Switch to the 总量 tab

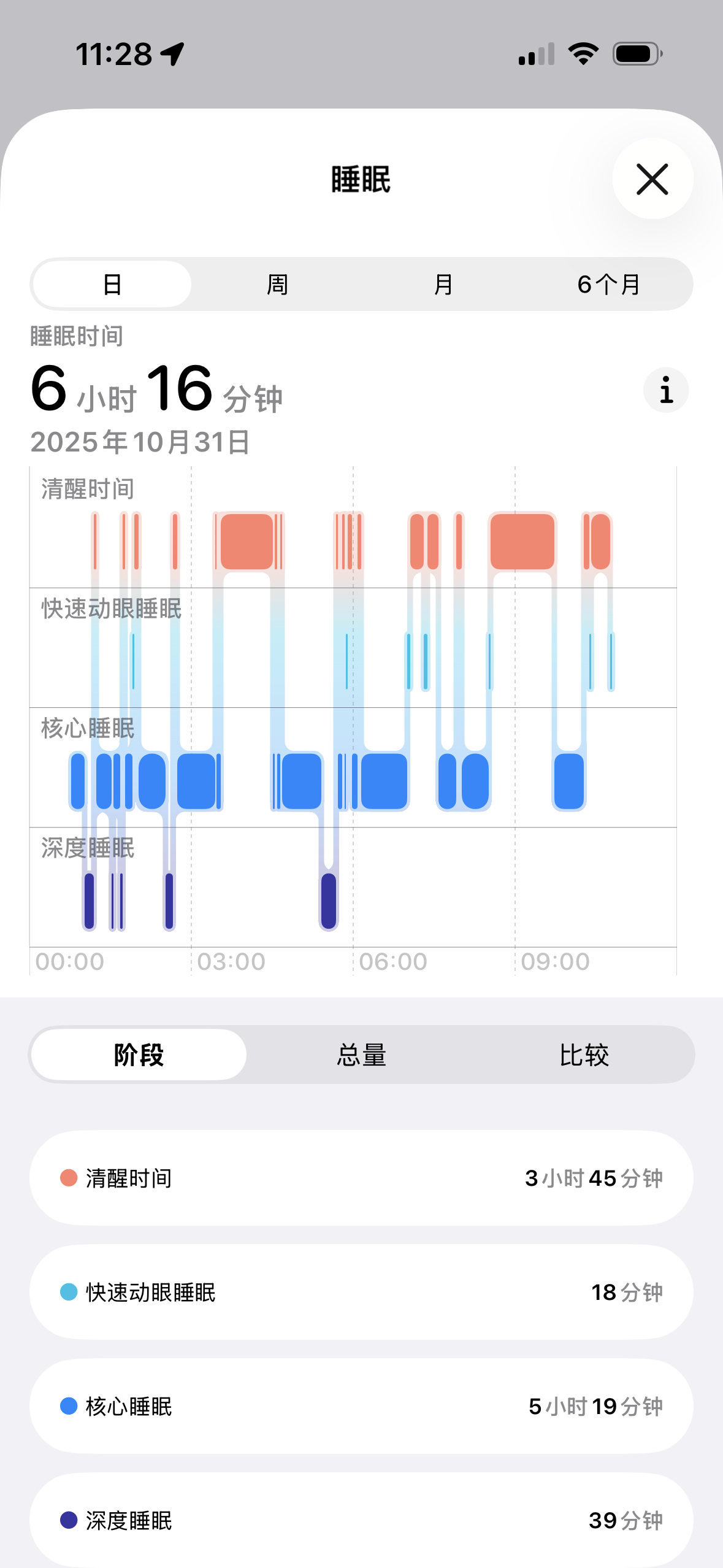361,1055
